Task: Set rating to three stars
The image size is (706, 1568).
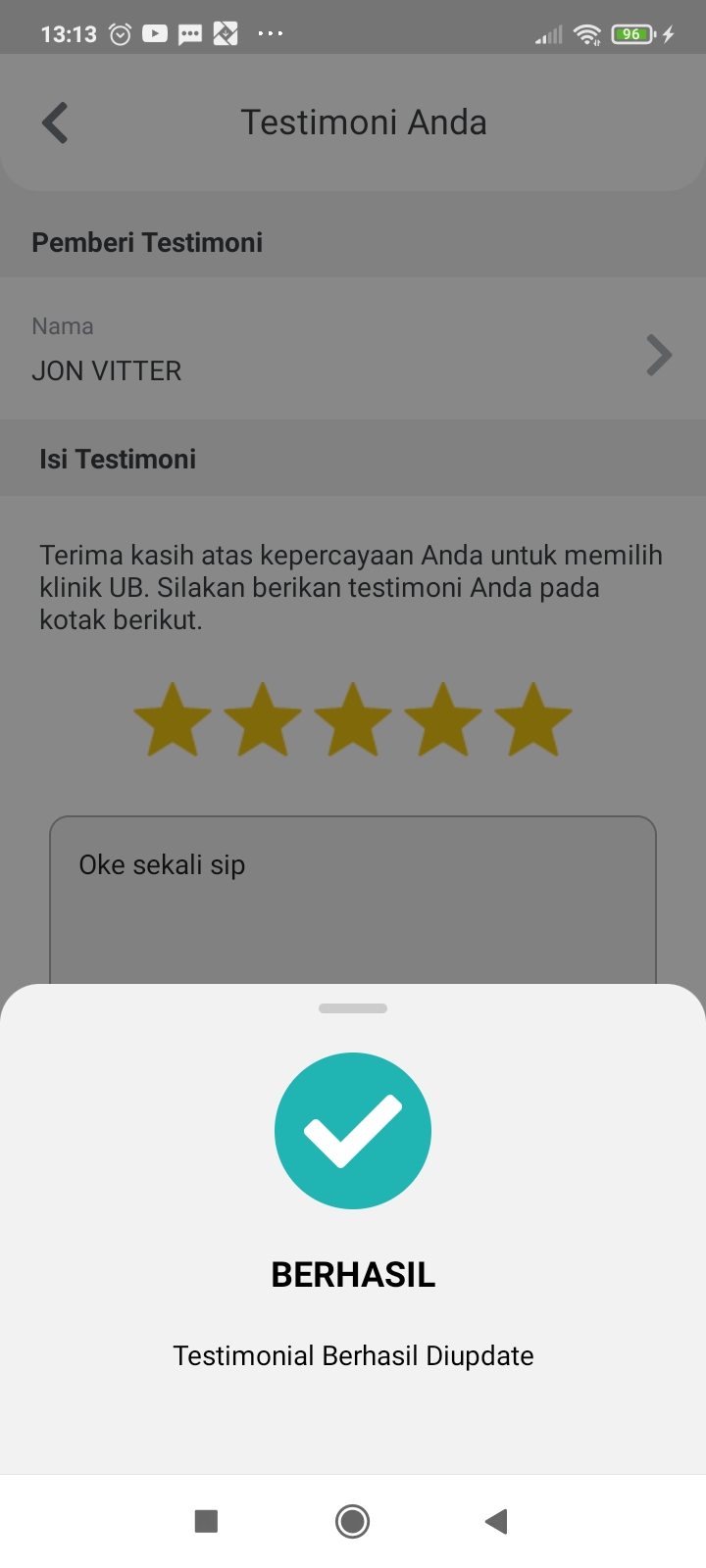Action: (x=353, y=720)
